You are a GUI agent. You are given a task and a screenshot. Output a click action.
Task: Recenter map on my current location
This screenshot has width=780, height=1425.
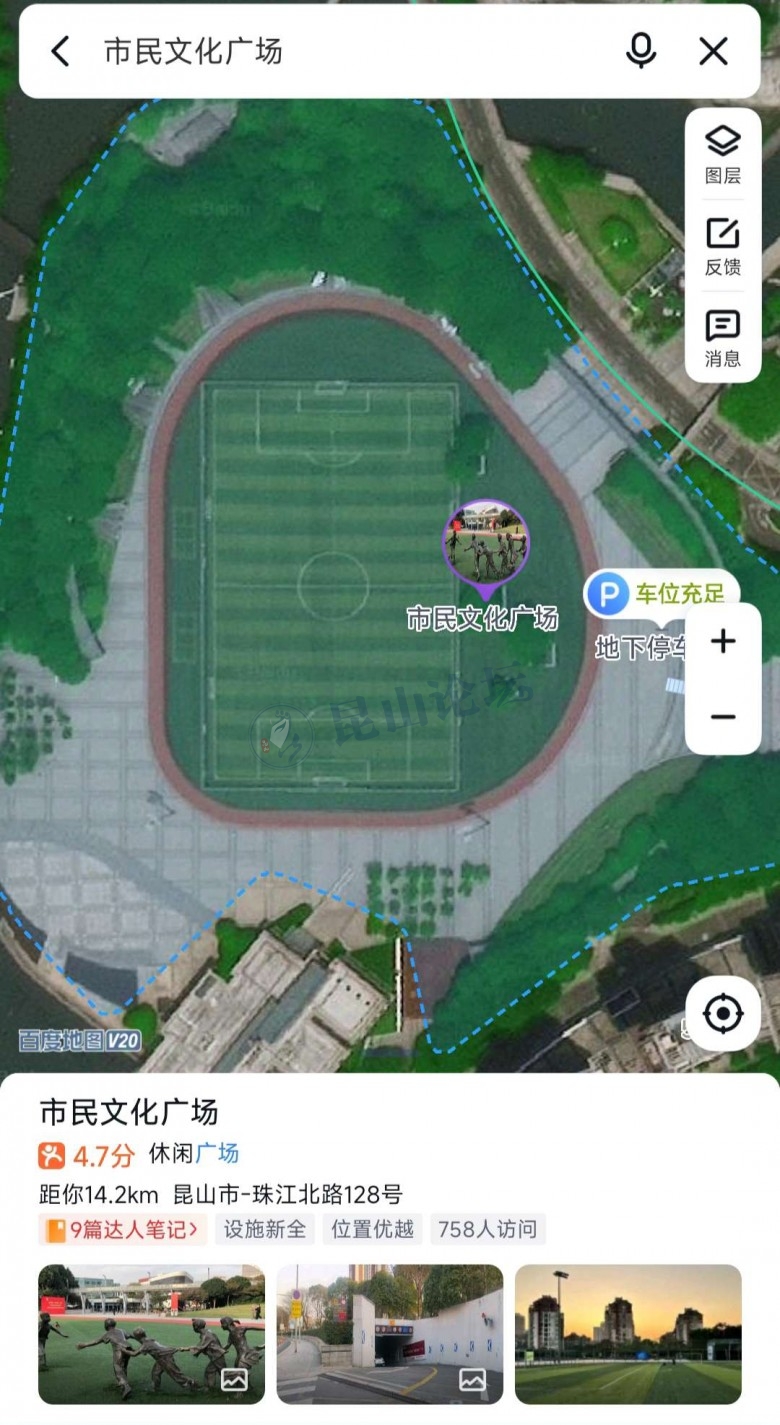click(722, 1014)
